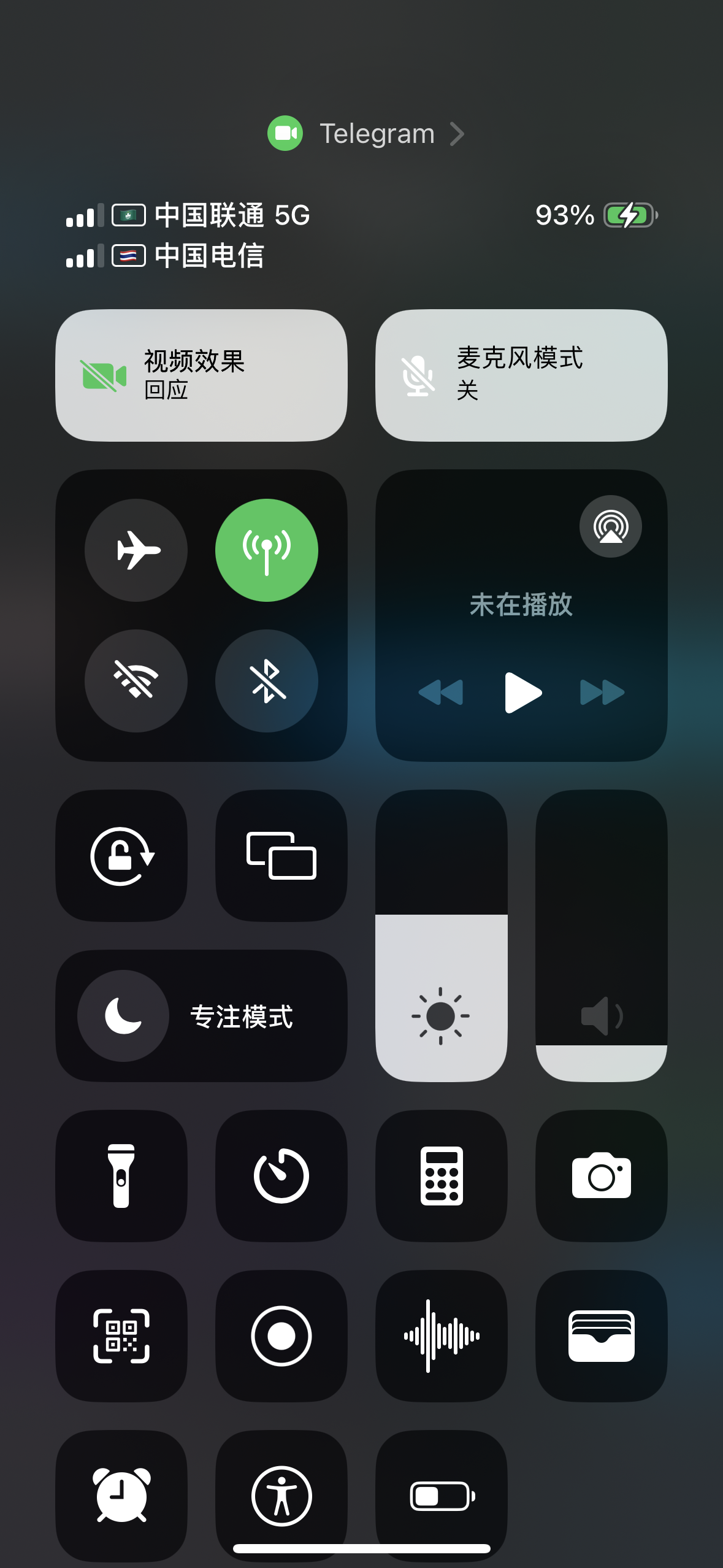723x1568 pixels.
Task: Open the 麦克风模式 mic mode tile
Action: pyautogui.click(x=521, y=375)
